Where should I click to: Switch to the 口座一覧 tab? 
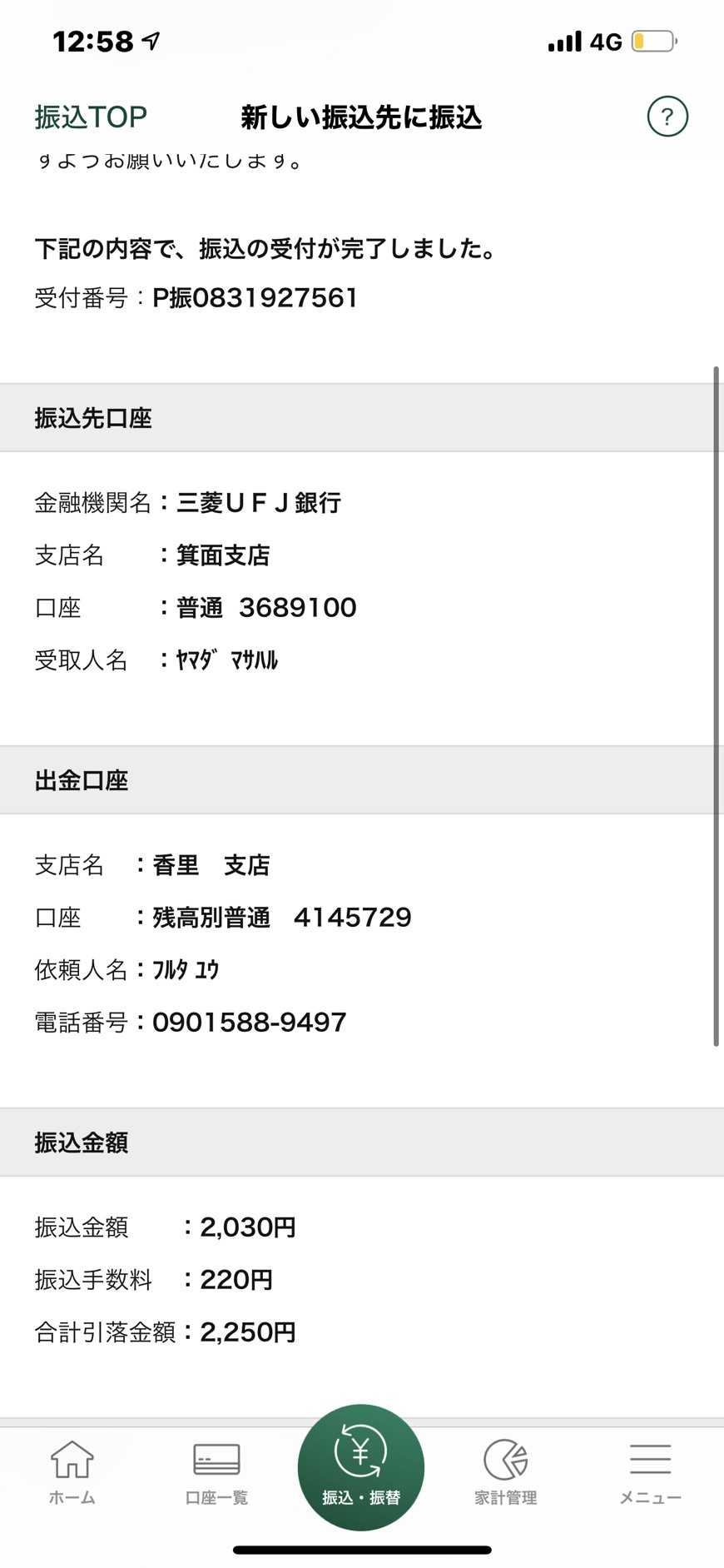[216, 1472]
